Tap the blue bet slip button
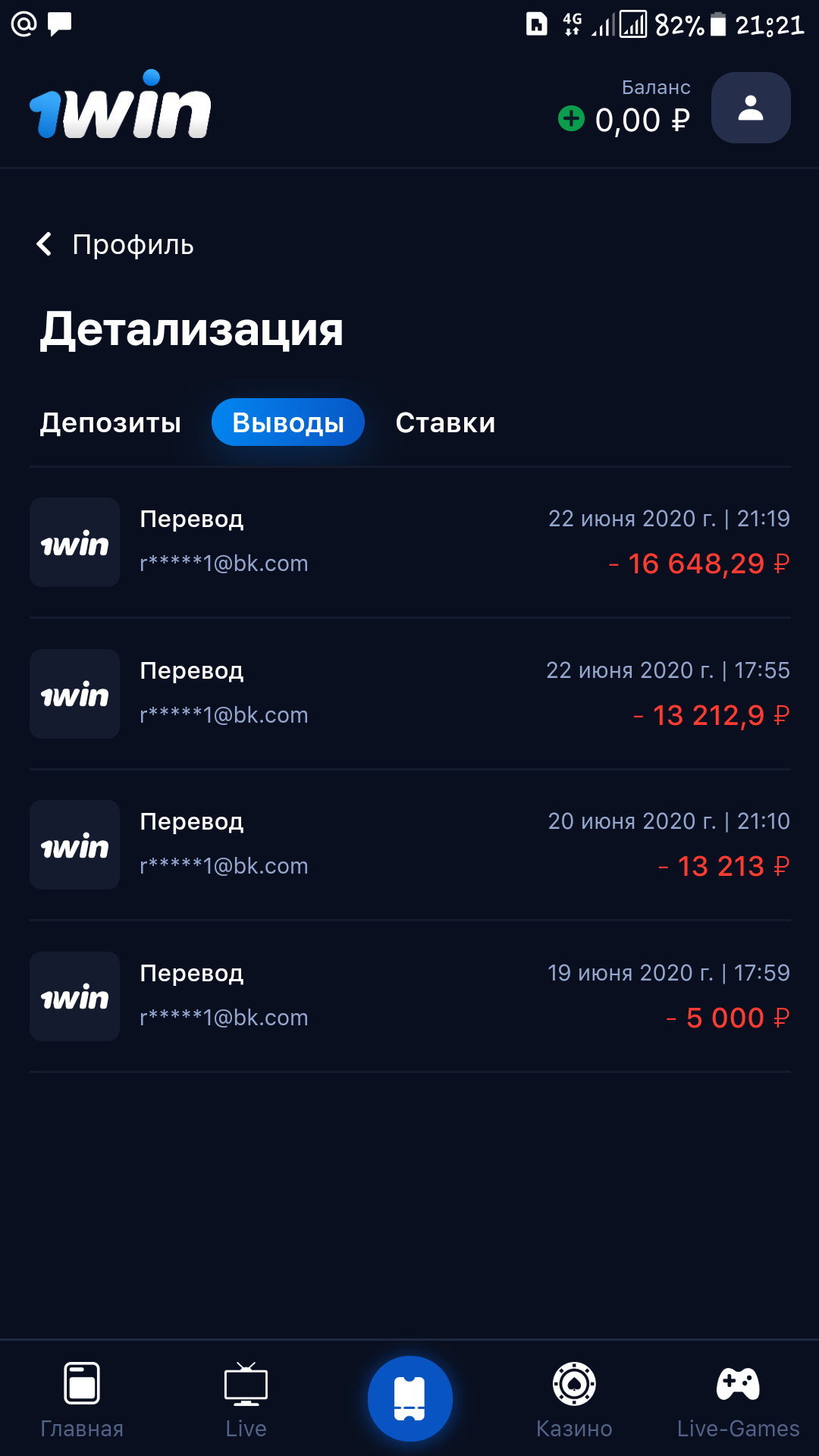819x1456 pixels. (409, 1398)
